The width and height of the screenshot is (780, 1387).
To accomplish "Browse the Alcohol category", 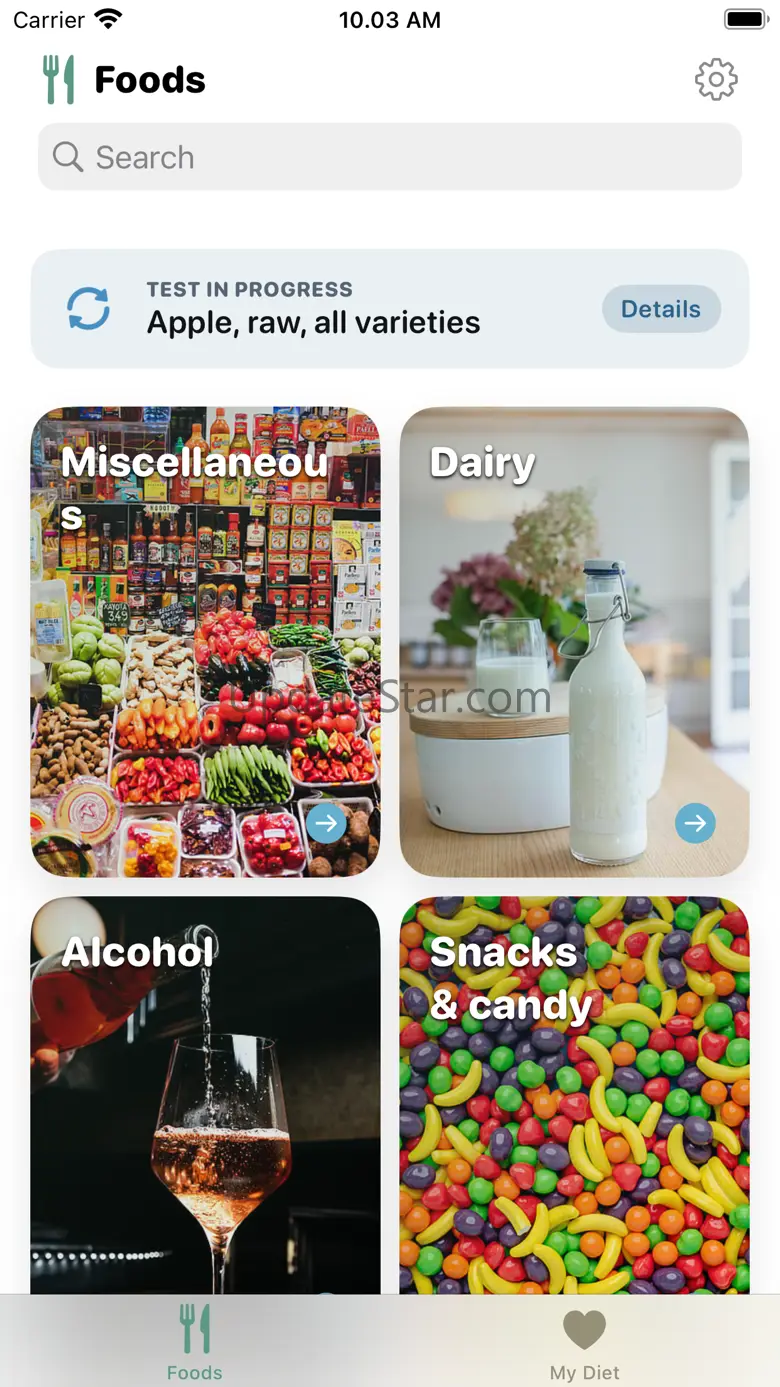I will tap(205, 1095).
